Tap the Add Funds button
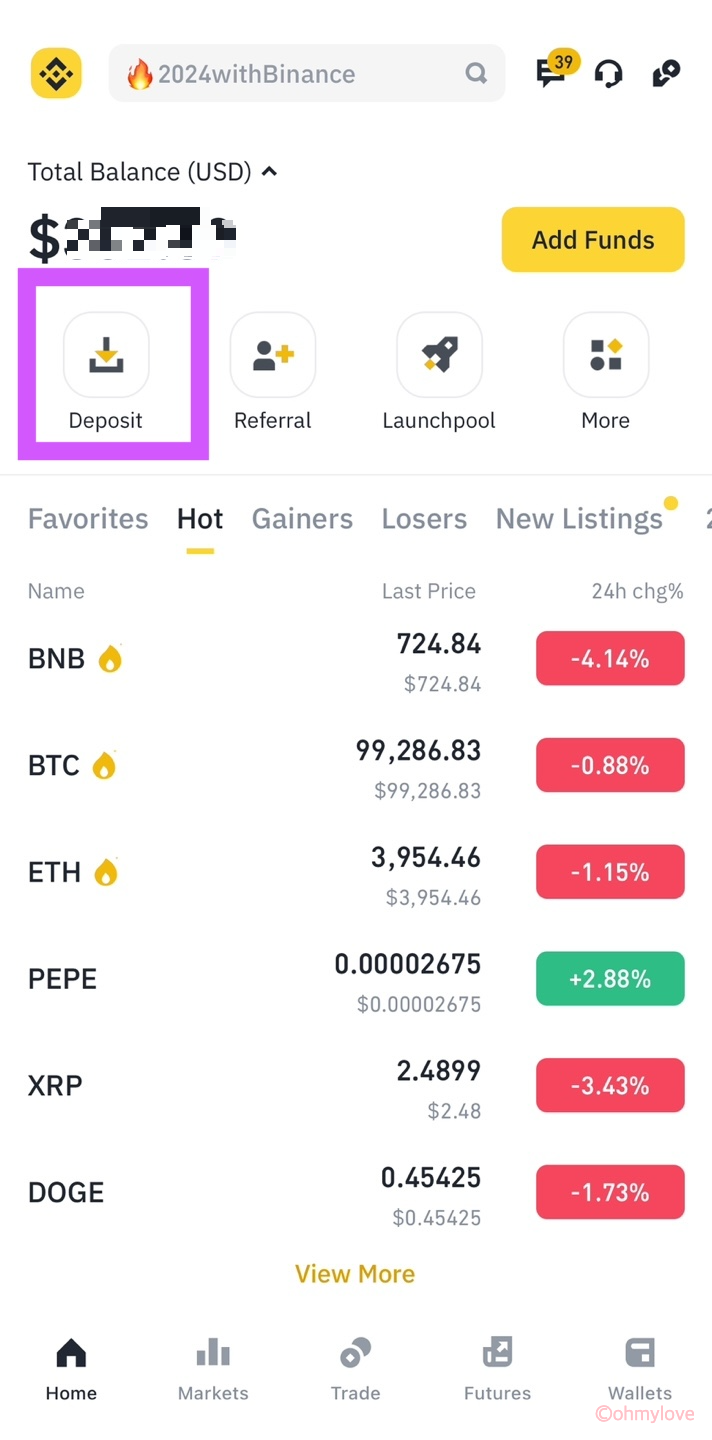This screenshot has width=712, height=1440. (x=593, y=240)
